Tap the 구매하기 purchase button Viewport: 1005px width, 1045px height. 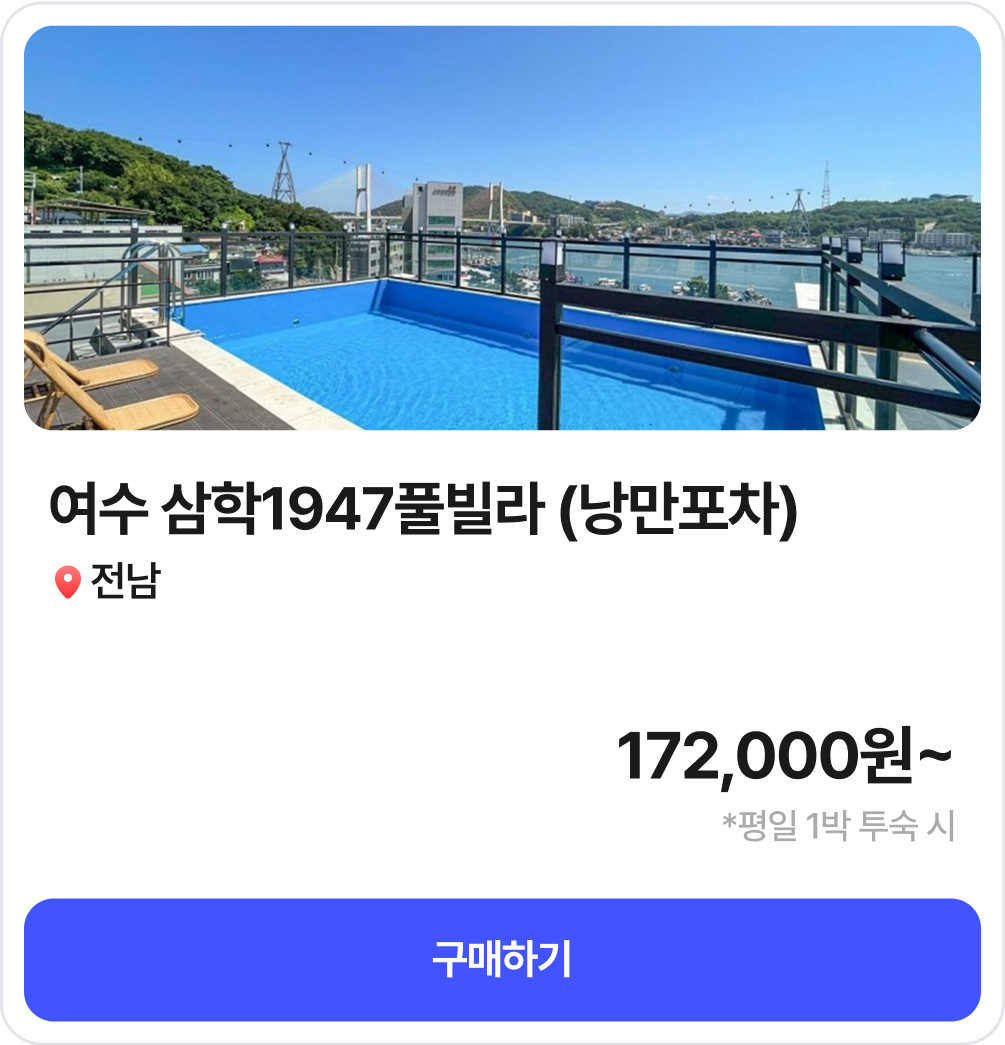pyautogui.click(x=502, y=959)
